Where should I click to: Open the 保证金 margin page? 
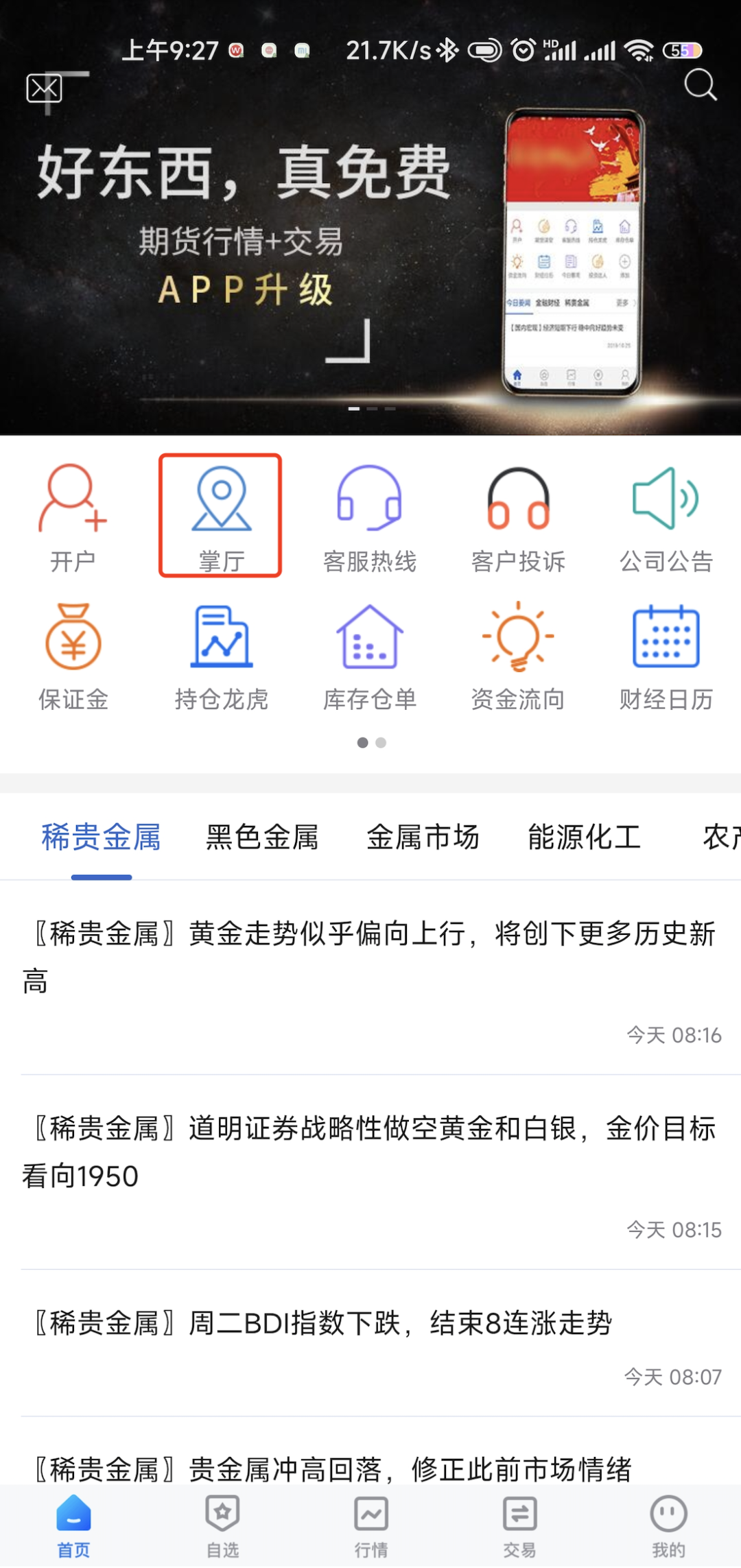click(x=73, y=656)
